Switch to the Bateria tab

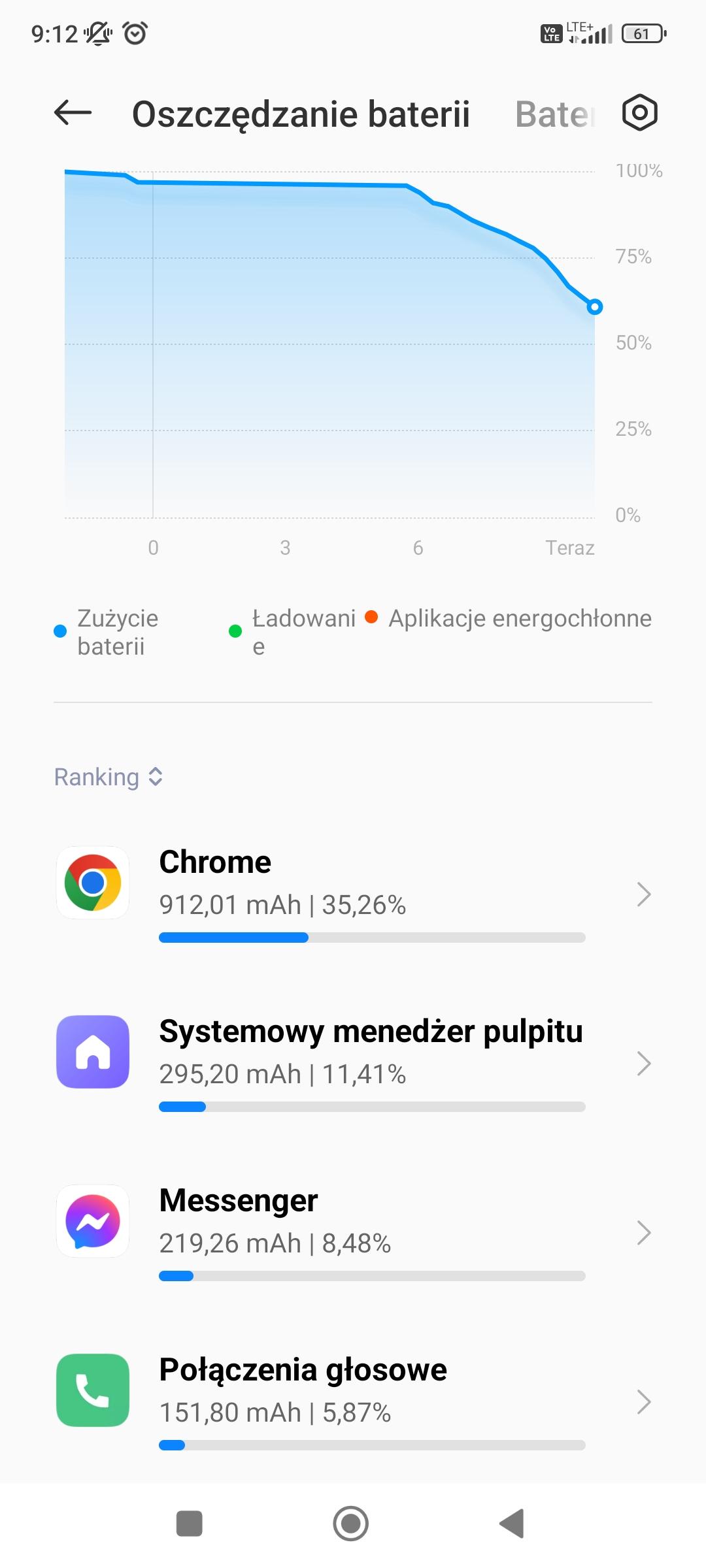[554, 114]
